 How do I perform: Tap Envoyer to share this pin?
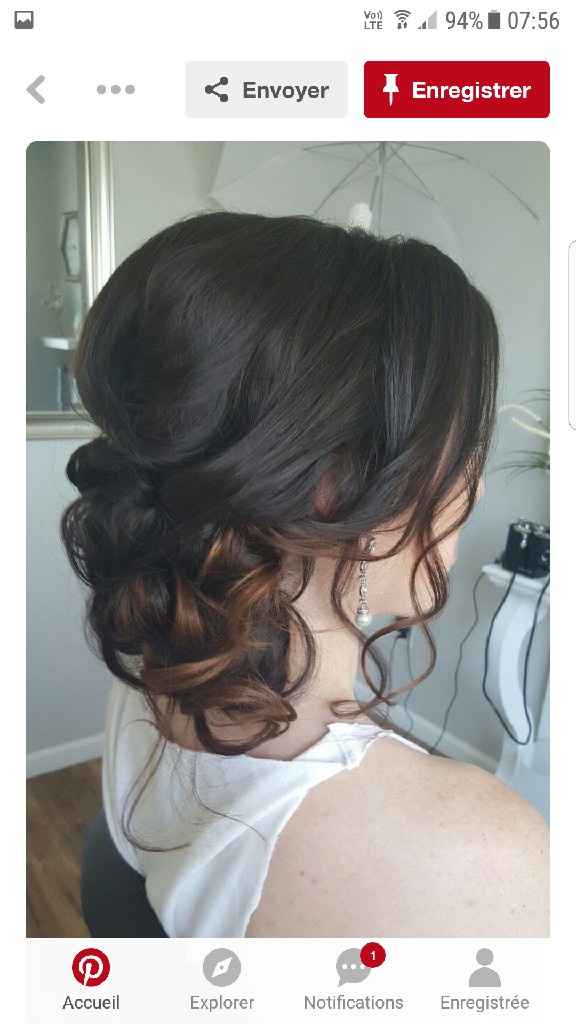(x=266, y=89)
